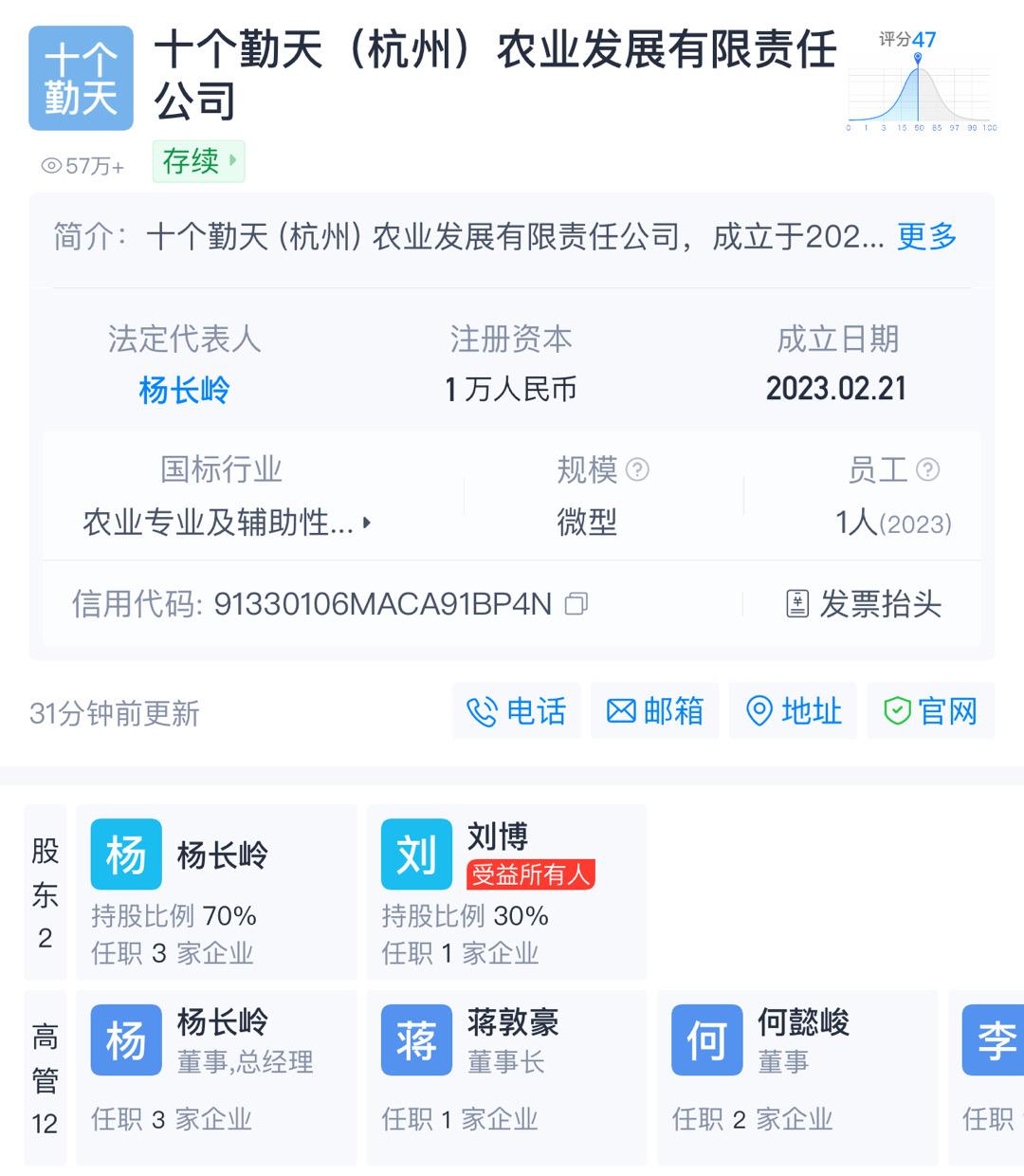1024x1176 pixels.
Task: Expand the 国标行业 industry classification
Action: 228,522
